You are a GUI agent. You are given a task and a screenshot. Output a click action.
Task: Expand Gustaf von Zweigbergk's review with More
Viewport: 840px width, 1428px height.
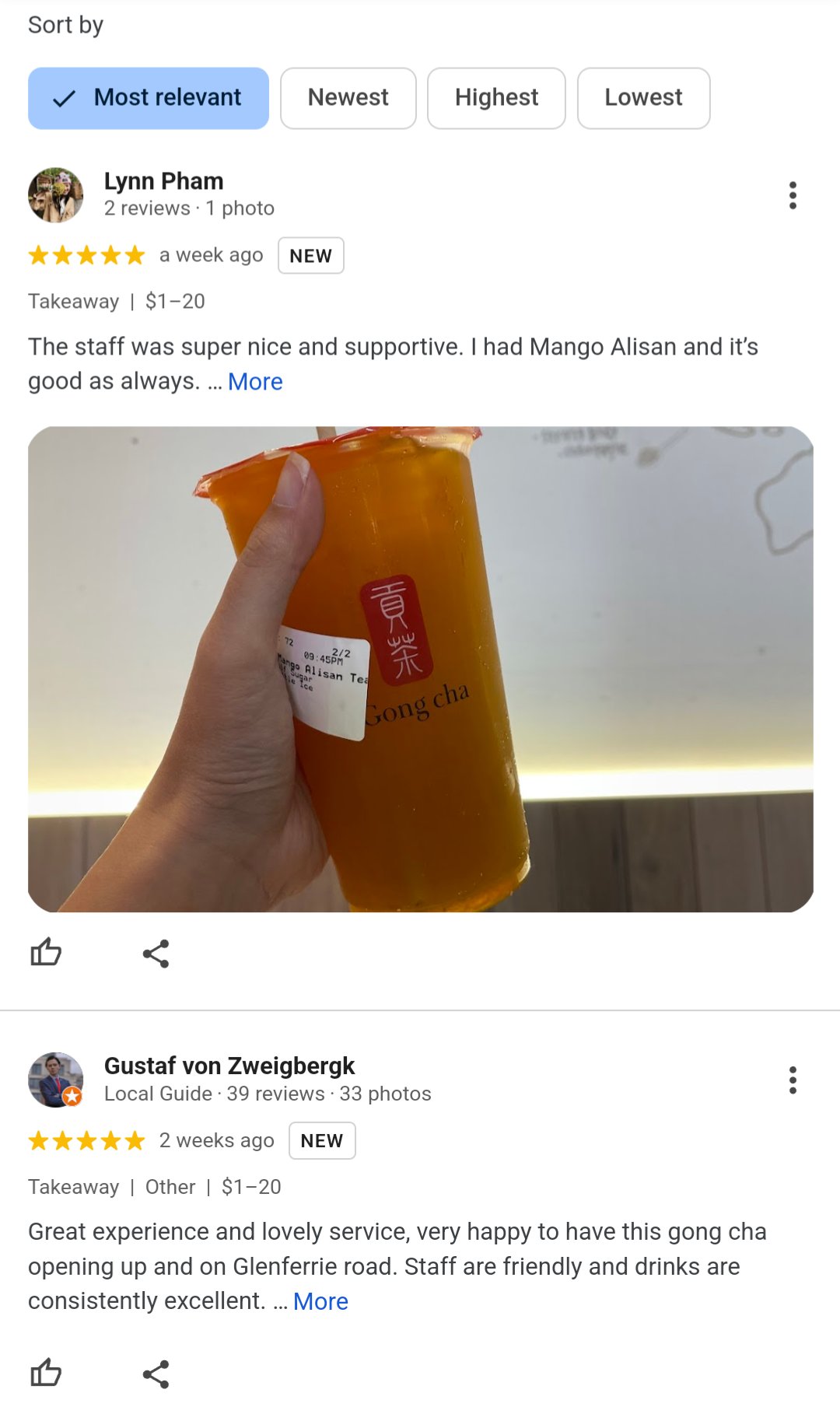click(320, 1302)
